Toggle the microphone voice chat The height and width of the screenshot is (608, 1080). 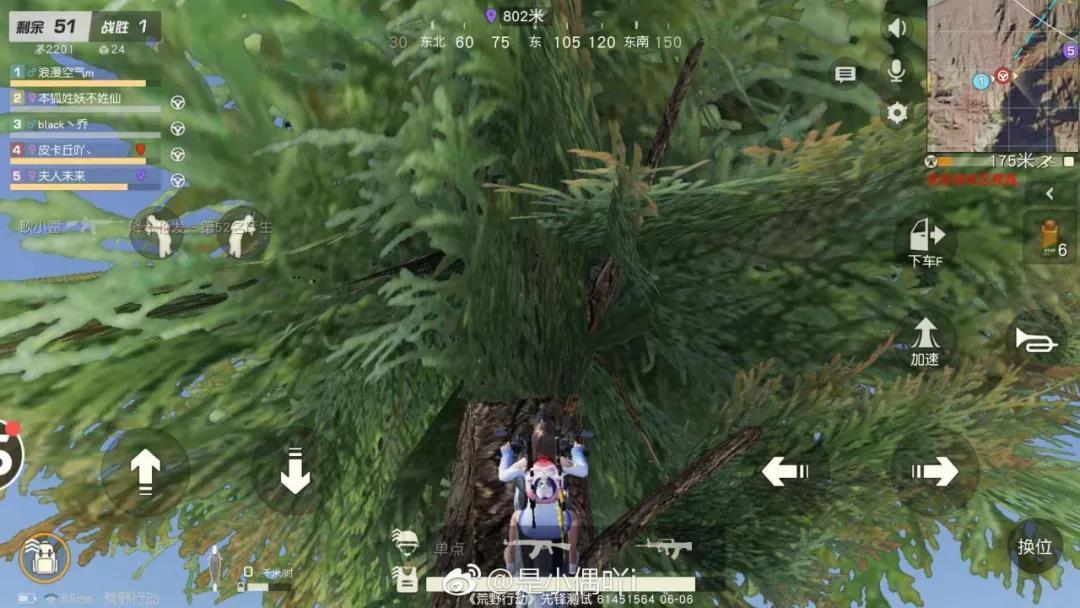(896, 70)
